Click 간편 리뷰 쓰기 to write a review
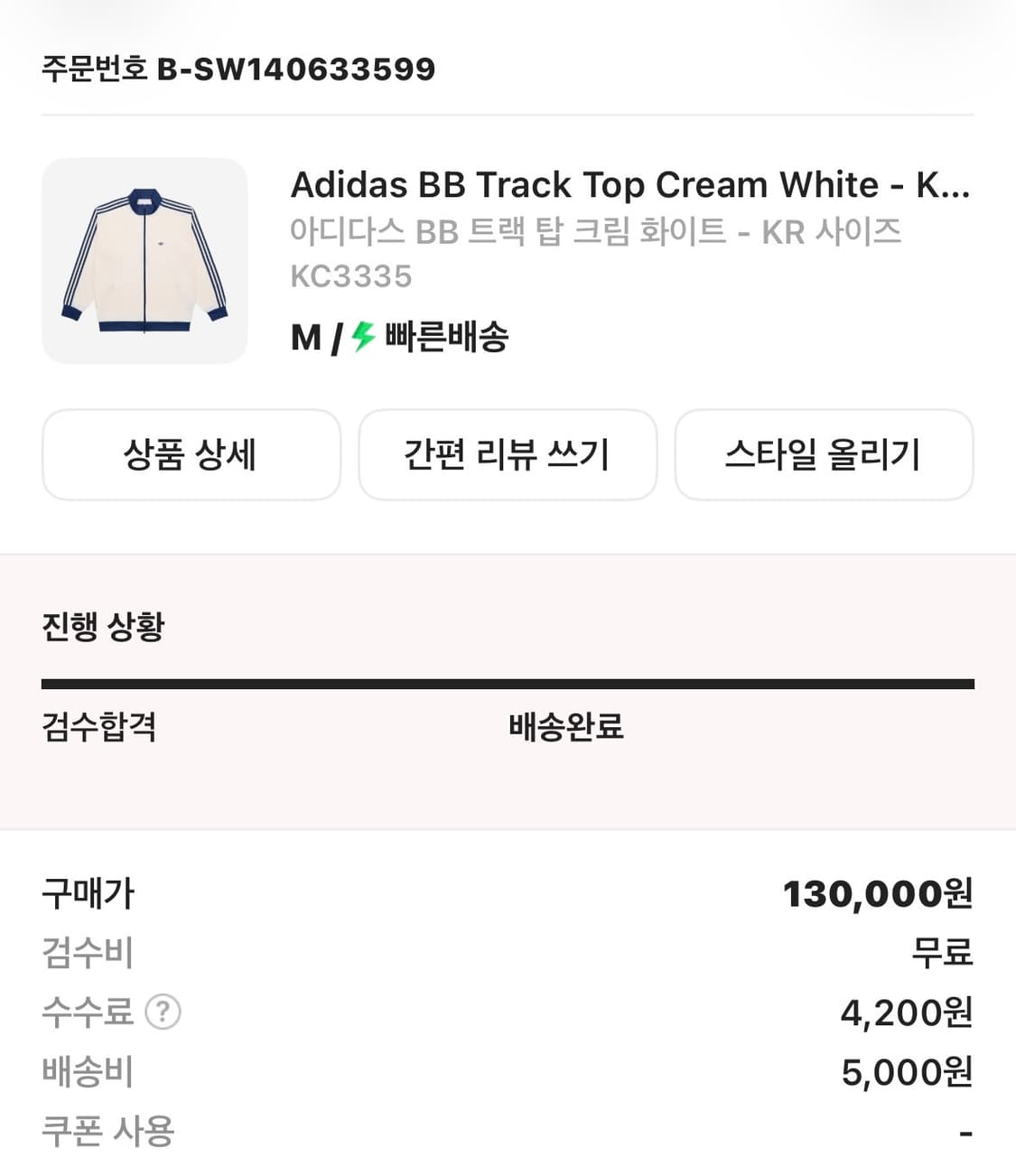 508,455
